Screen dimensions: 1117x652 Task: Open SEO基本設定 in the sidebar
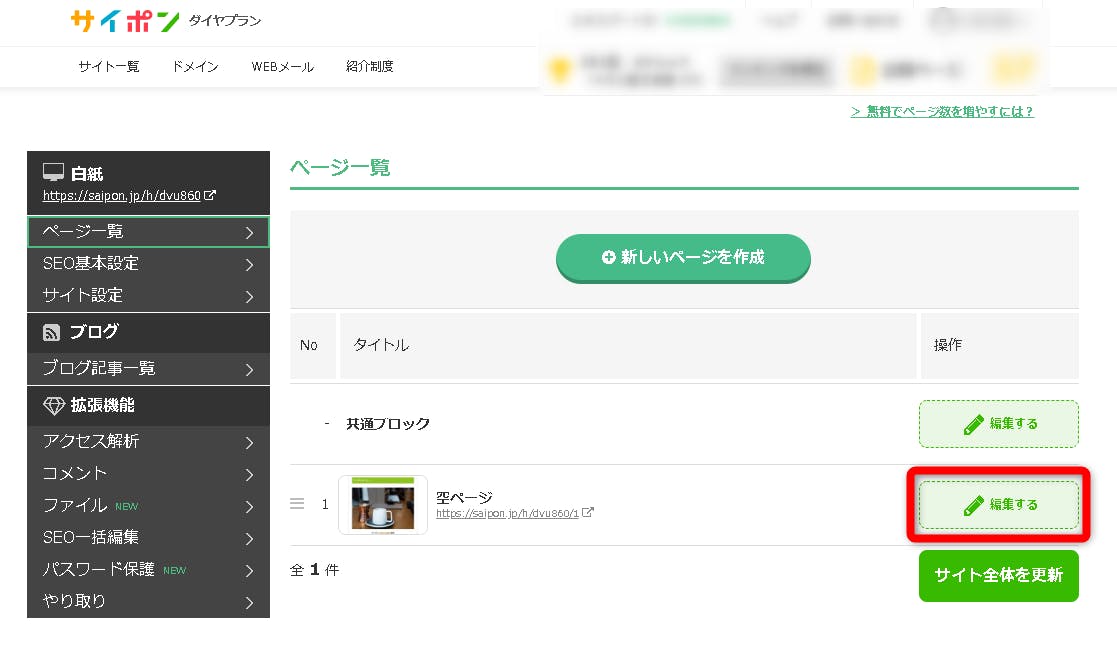pos(148,264)
